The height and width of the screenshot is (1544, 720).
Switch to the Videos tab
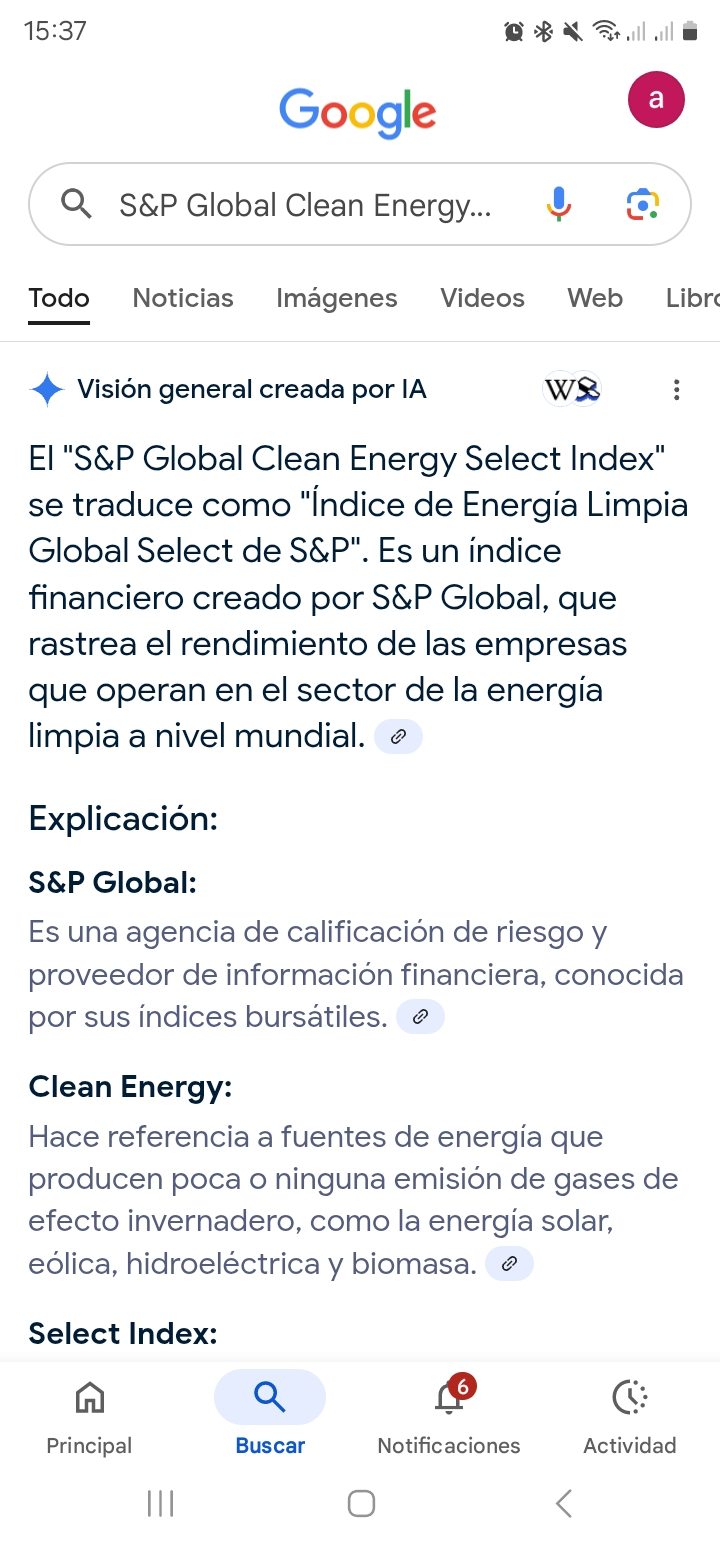(482, 298)
